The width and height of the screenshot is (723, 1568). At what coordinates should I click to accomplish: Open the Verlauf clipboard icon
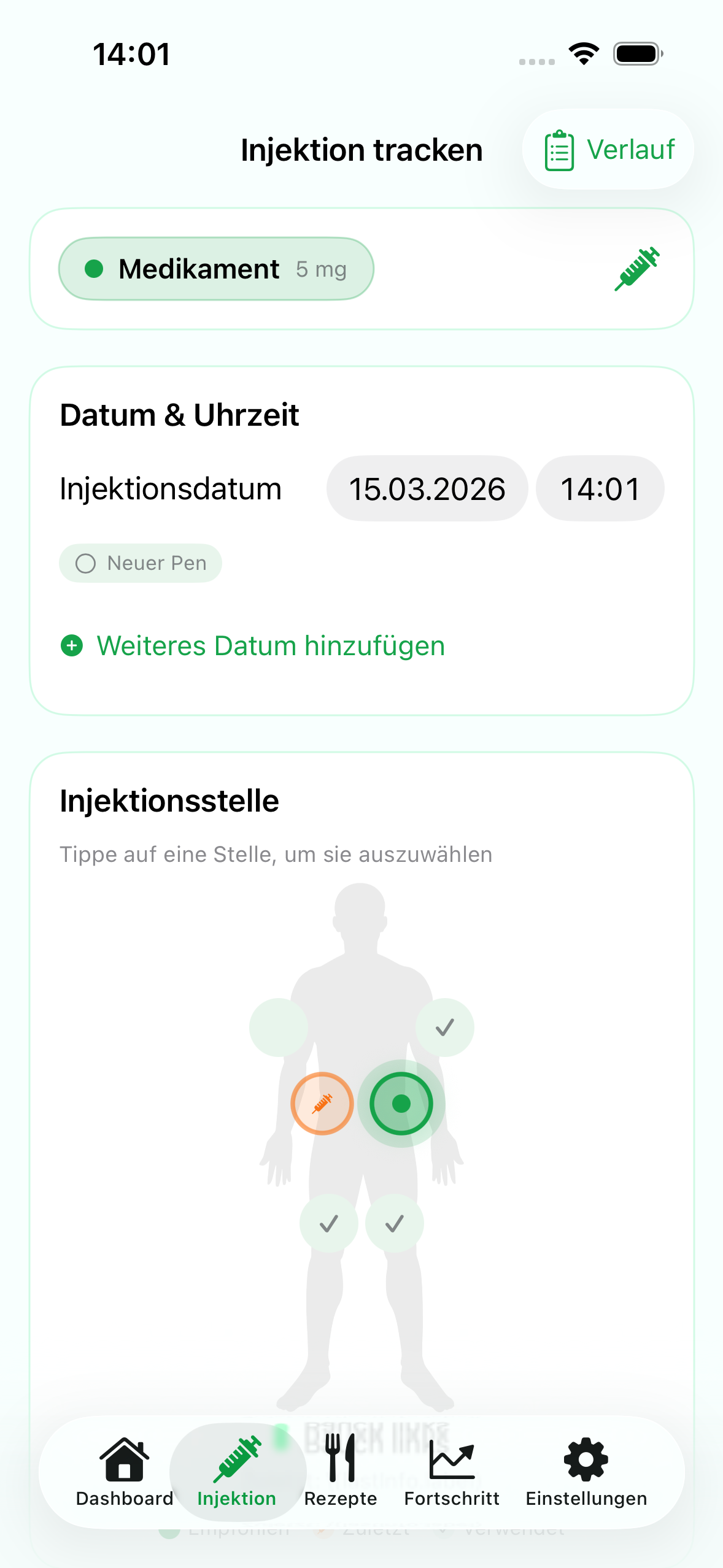[559, 148]
